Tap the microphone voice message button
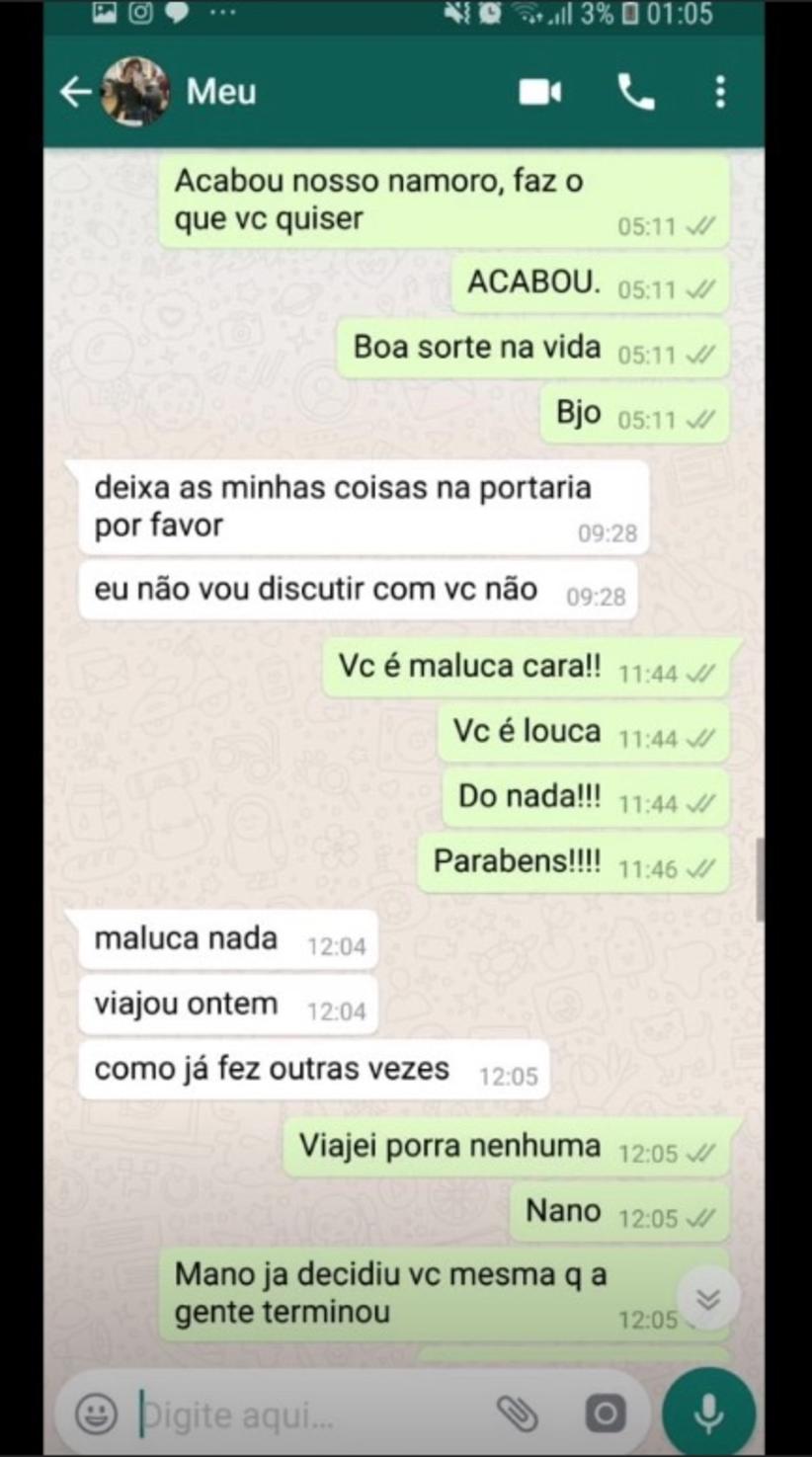Screen dimensions: 812x1457 708,1414
